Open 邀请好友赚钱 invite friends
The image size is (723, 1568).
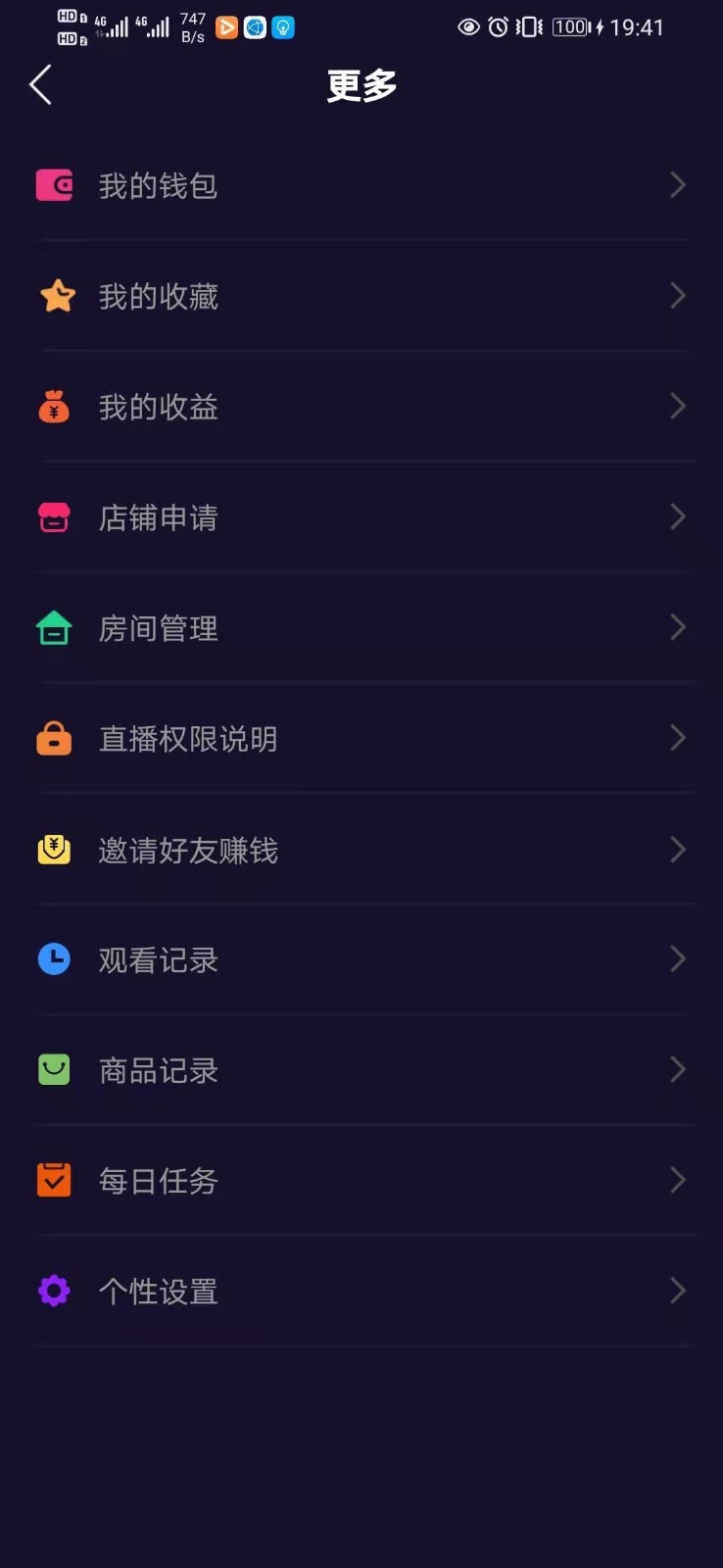[361, 850]
